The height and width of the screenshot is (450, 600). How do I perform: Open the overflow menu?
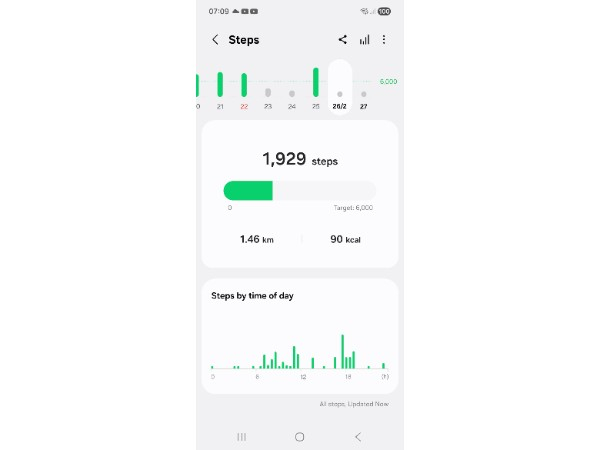click(384, 40)
